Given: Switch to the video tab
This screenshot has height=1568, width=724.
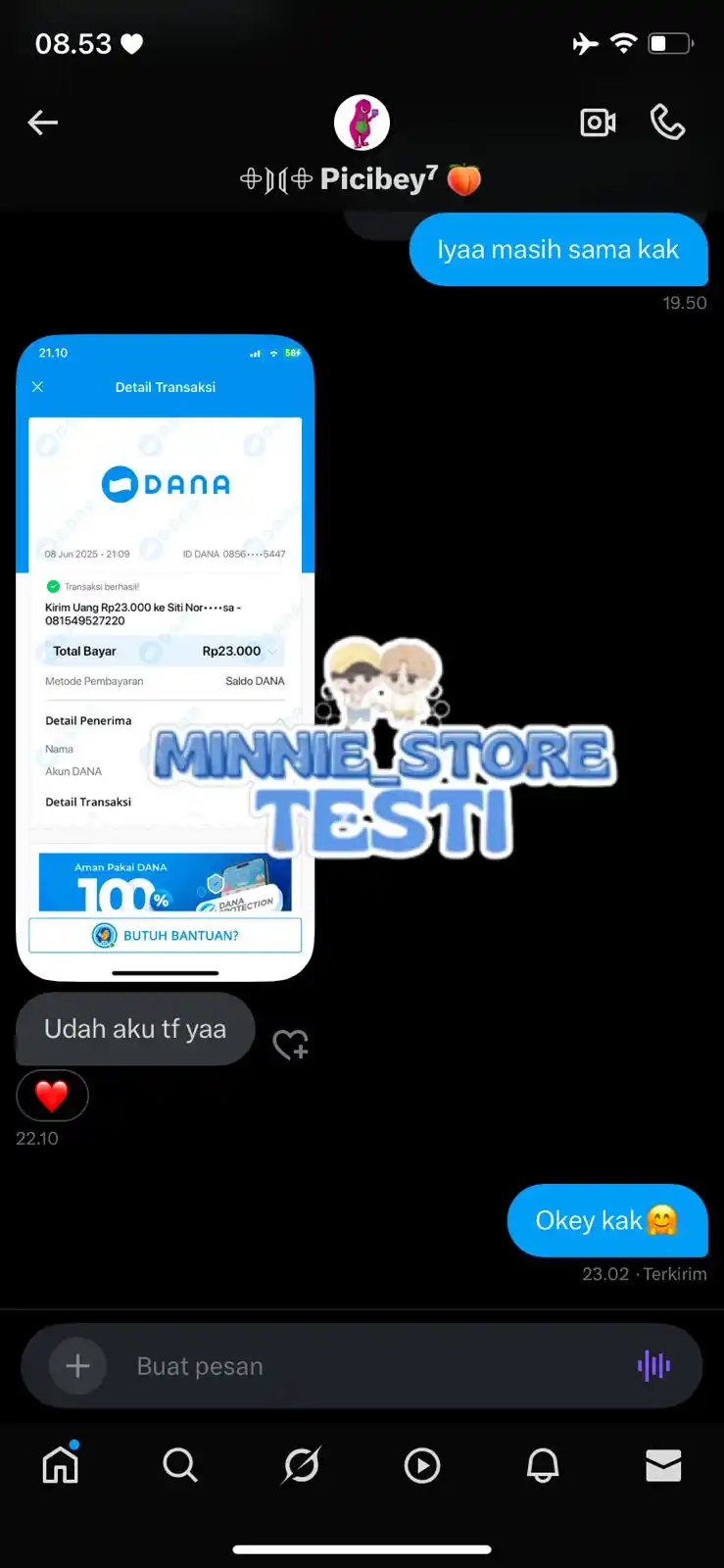Looking at the screenshot, I should (x=421, y=1465).
